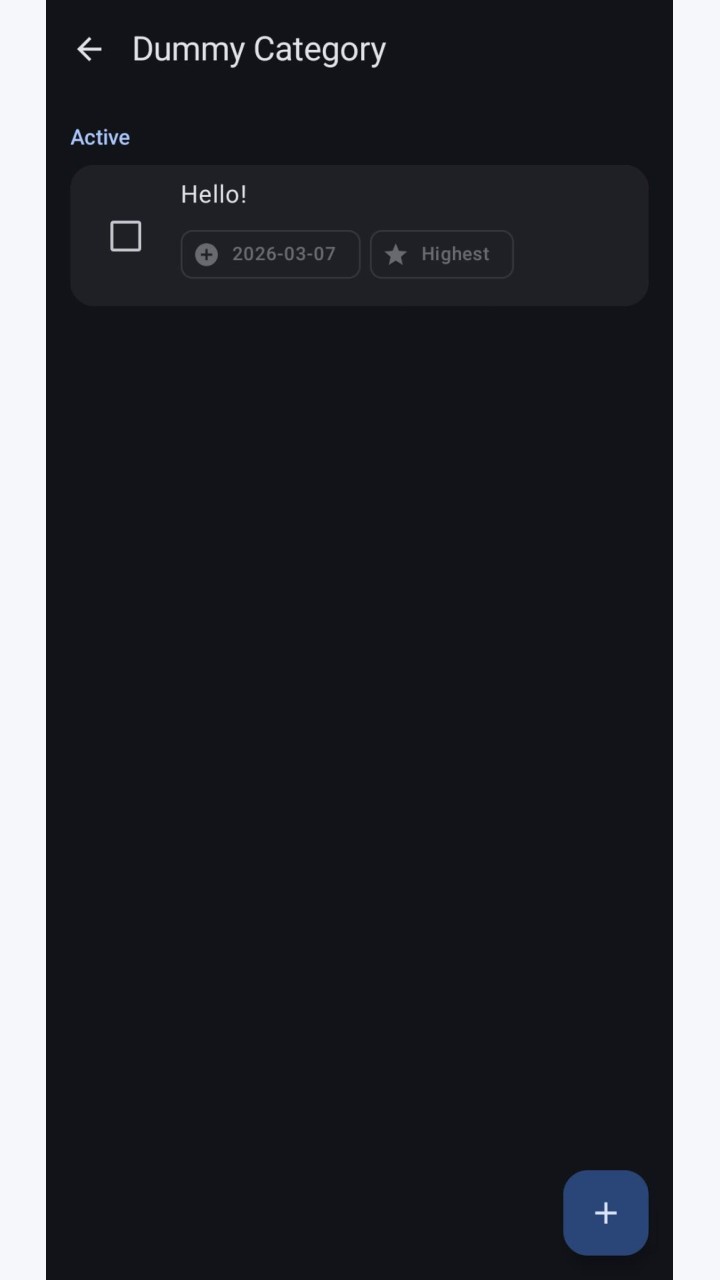Go back from Dummy Category
Image resolution: width=720 pixels, height=1280 pixels.
coord(89,49)
